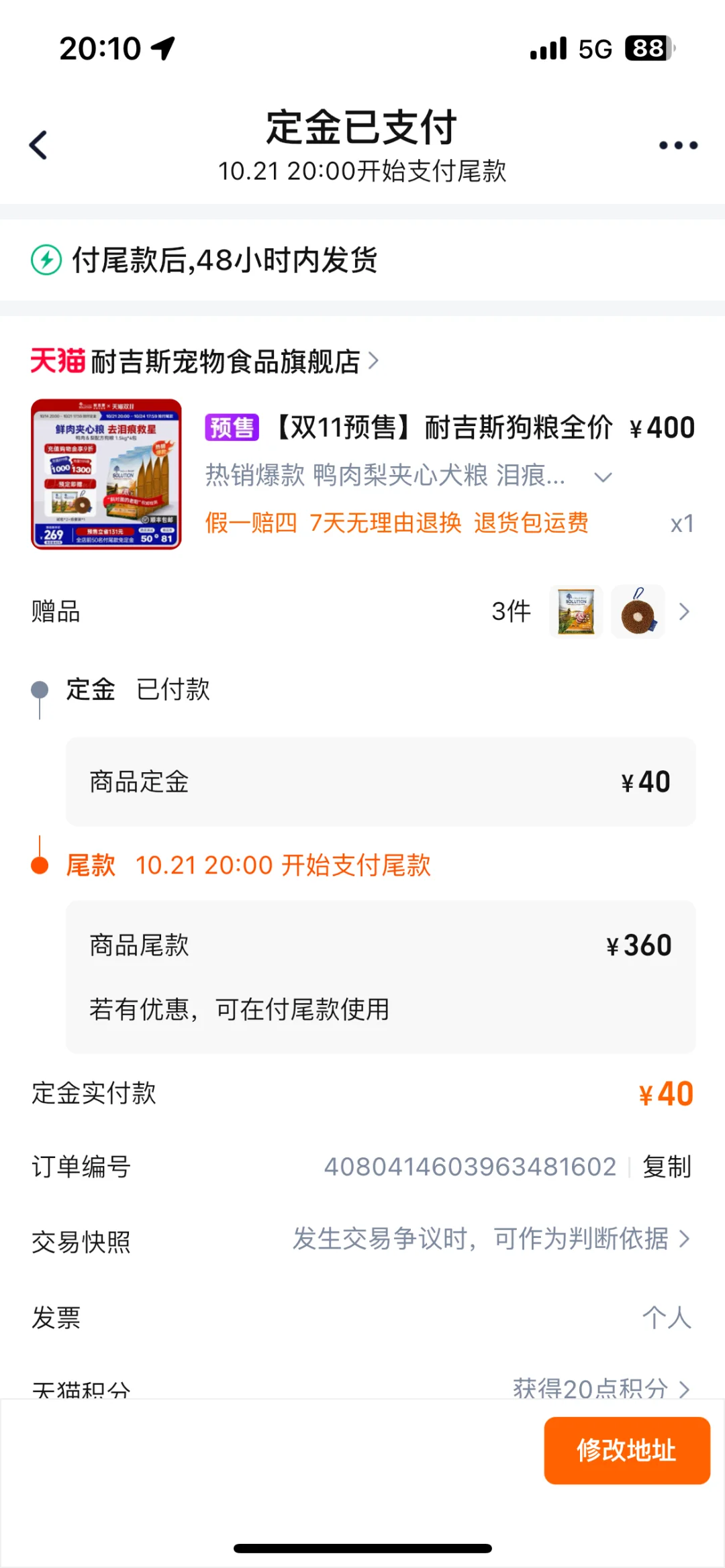
Task: Open the three-dot more options menu
Action: [x=678, y=144]
